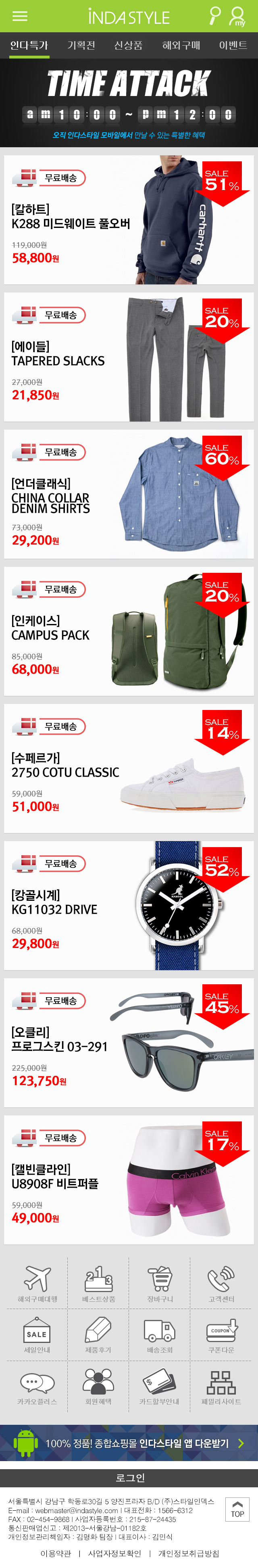This screenshot has height=1568, width=258.
Task: Go to the 이벤트 tab
Action: click(233, 46)
